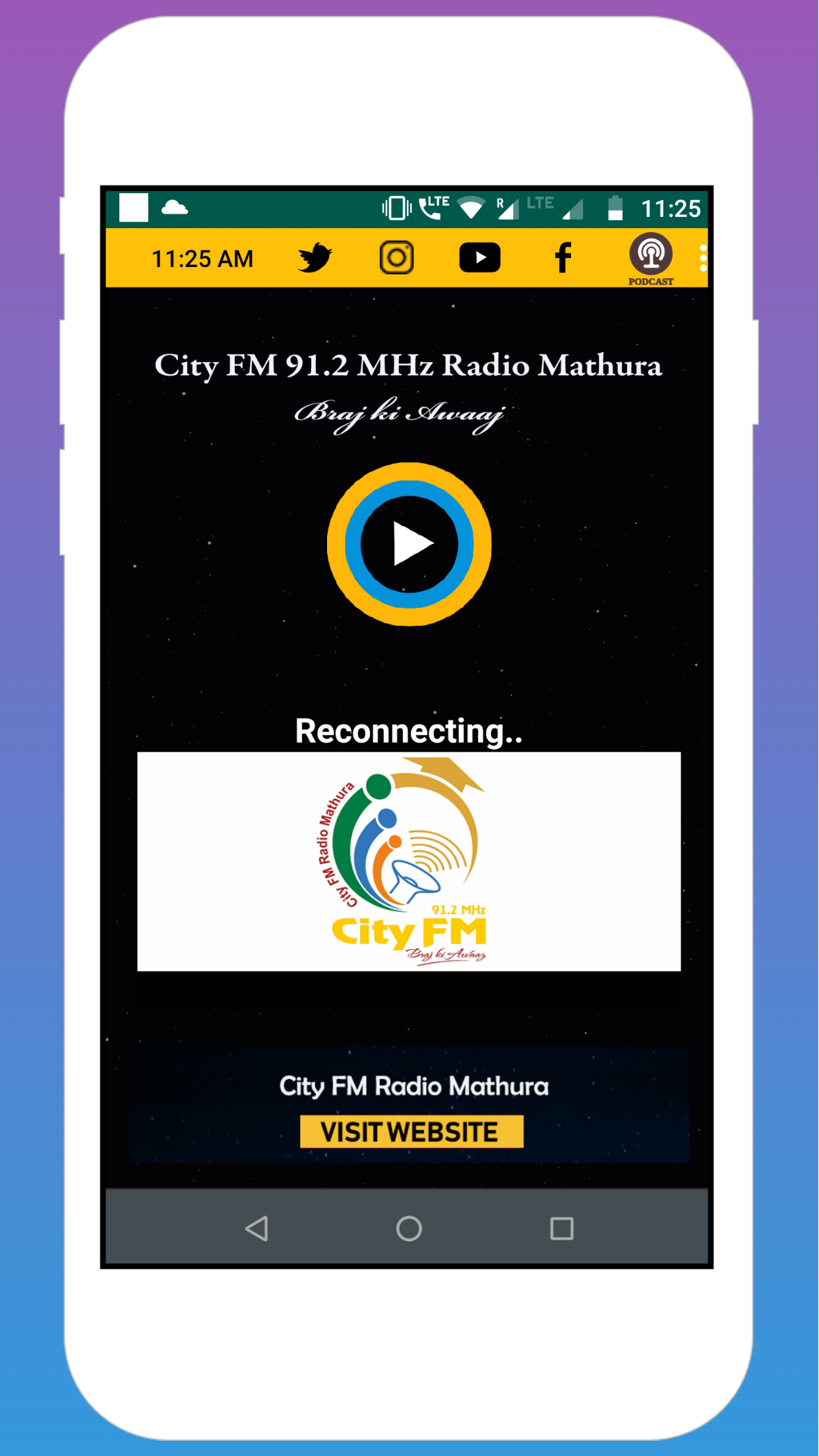Go back using the navigation bar
This screenshot has height=1456, width=819.
(257, 1228)
